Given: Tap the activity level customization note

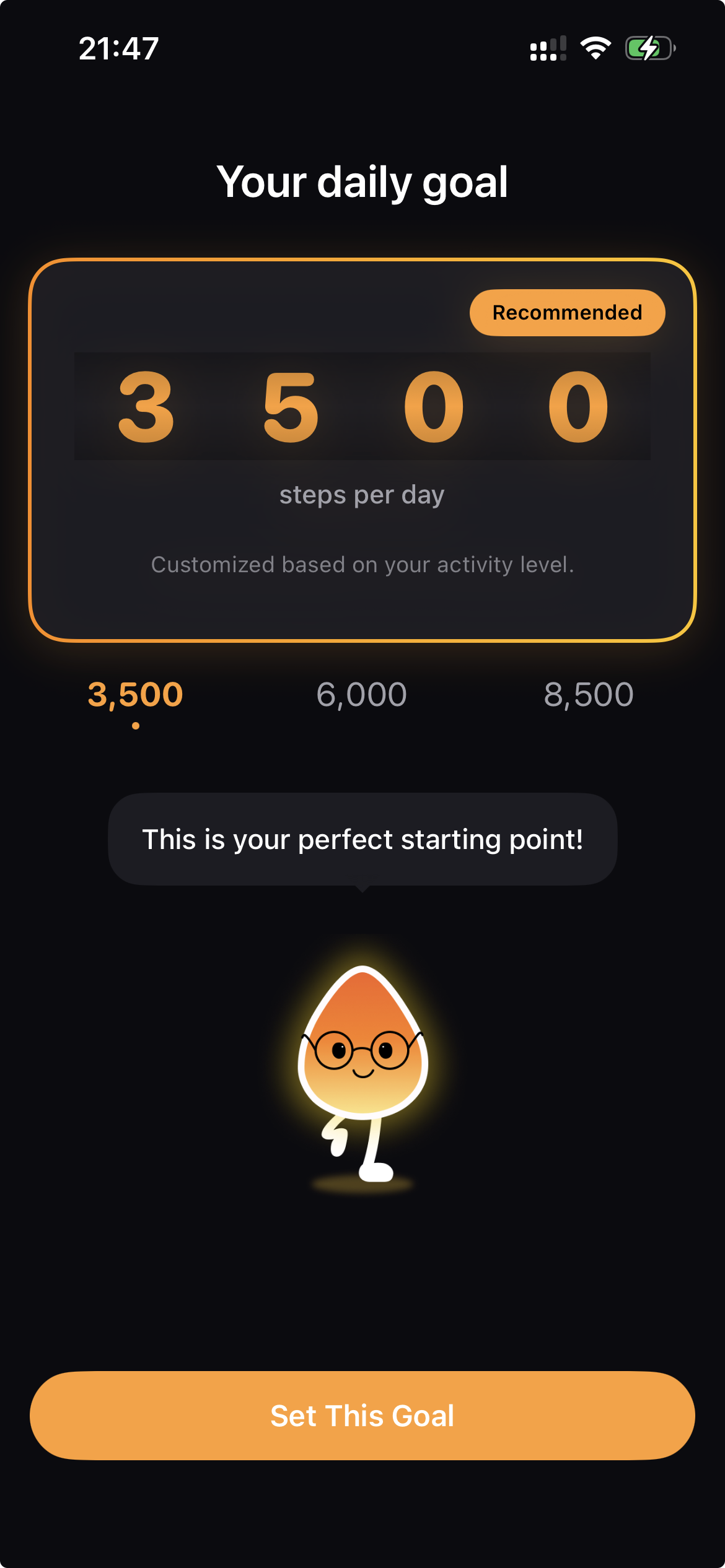Looking at the screenshot, I should pyautogui.click(x=362, y=564).
